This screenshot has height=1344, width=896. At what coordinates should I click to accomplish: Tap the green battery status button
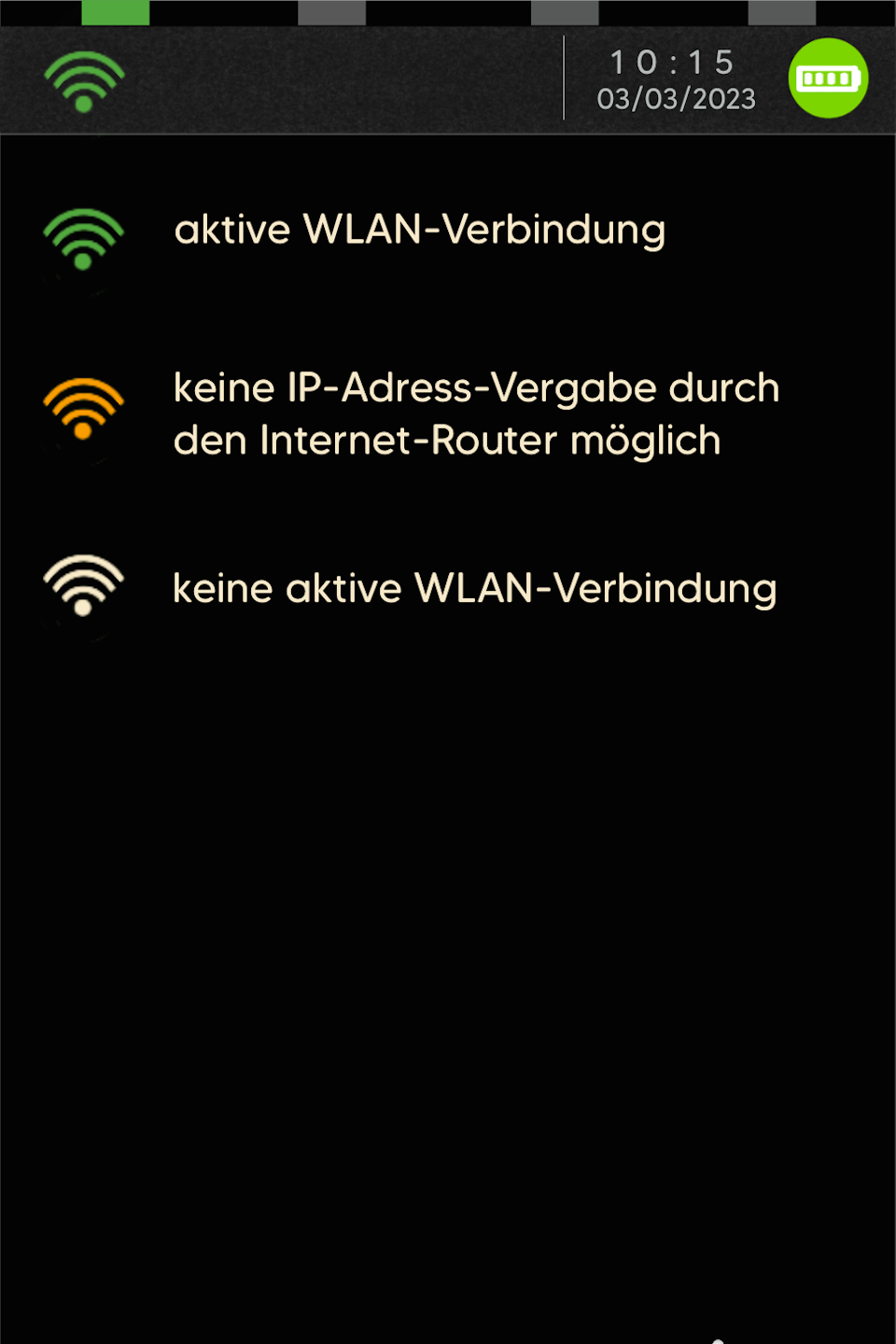(x=828, y=78)
